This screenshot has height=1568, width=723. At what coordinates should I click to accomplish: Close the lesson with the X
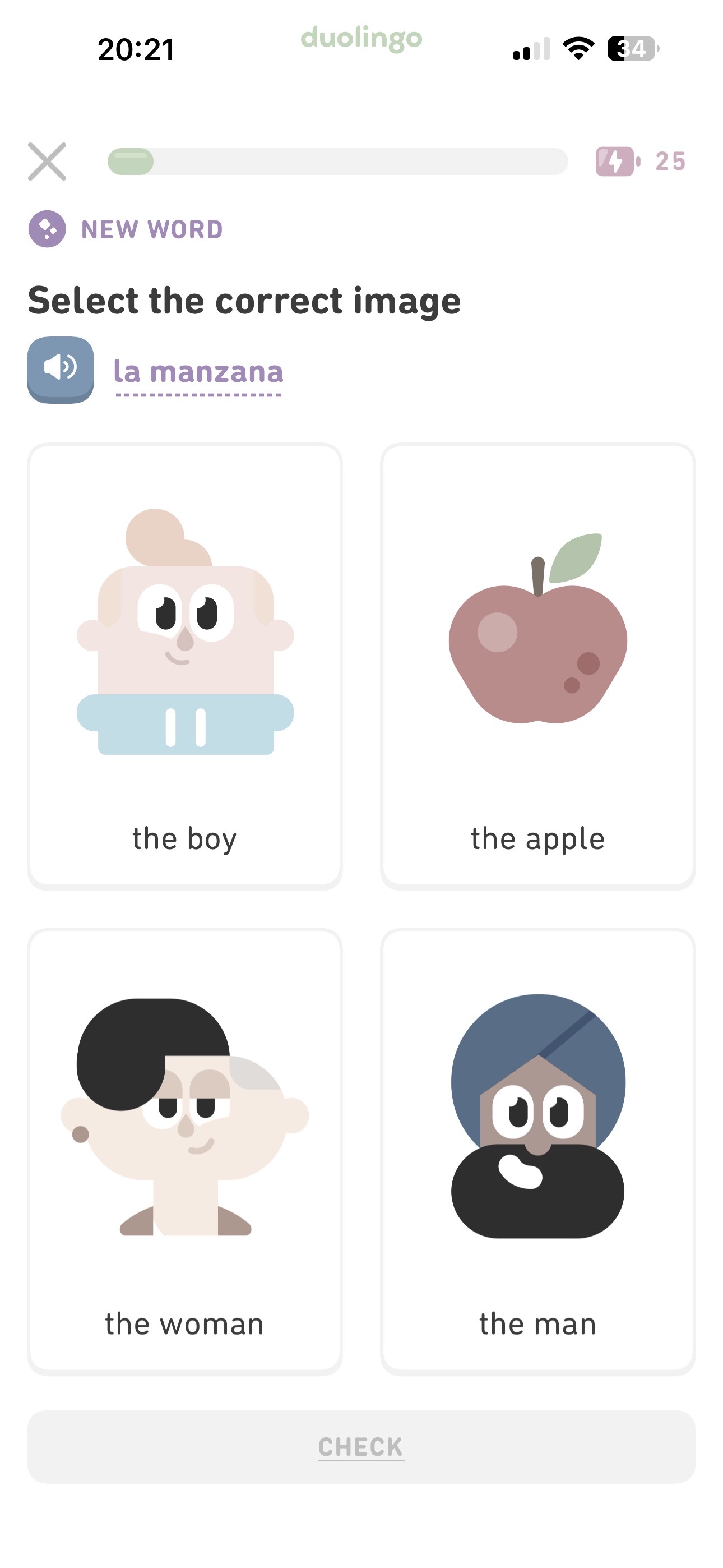coord(47,162)
